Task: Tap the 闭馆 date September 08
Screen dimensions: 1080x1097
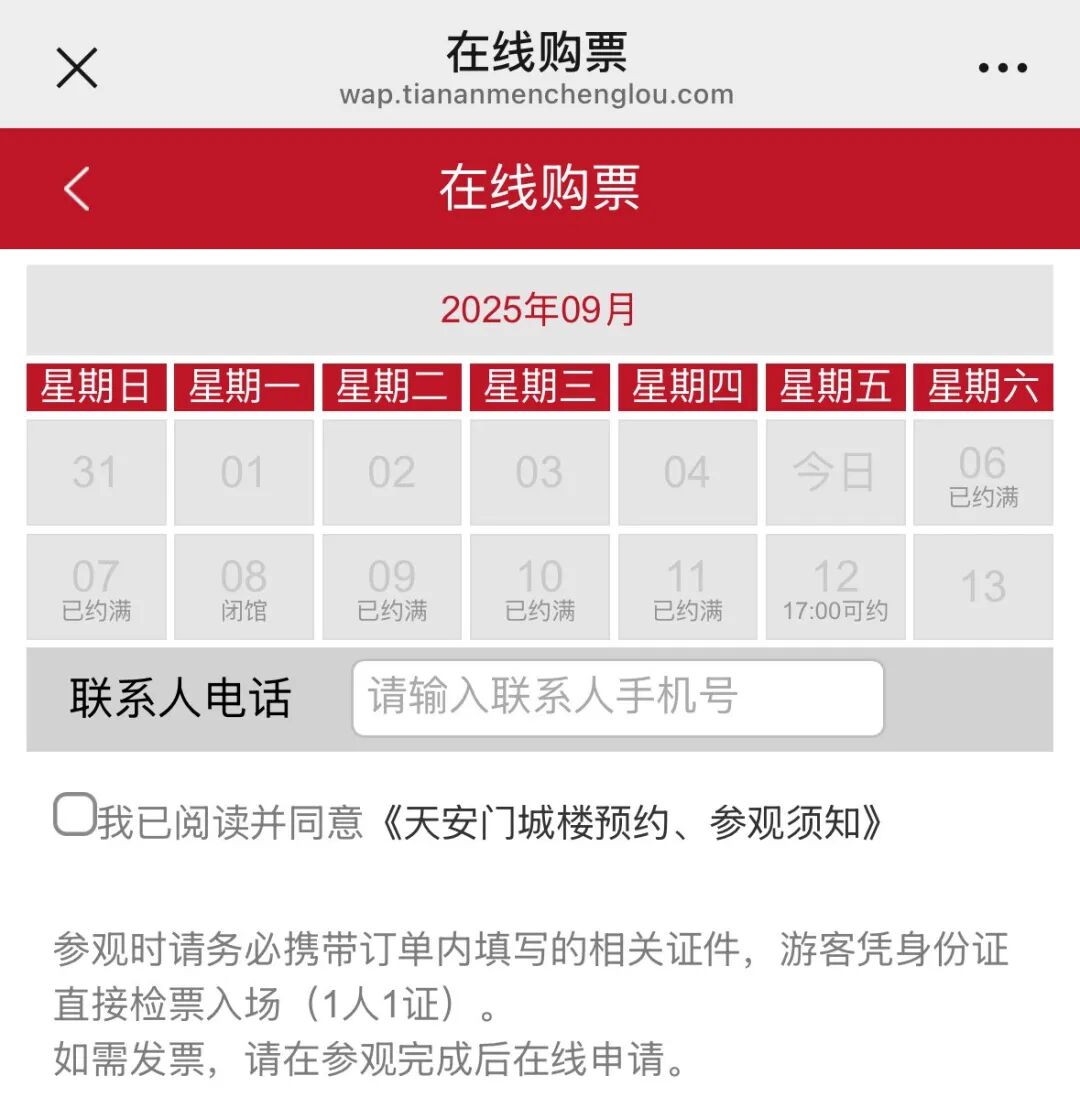Action: [243, 587]
